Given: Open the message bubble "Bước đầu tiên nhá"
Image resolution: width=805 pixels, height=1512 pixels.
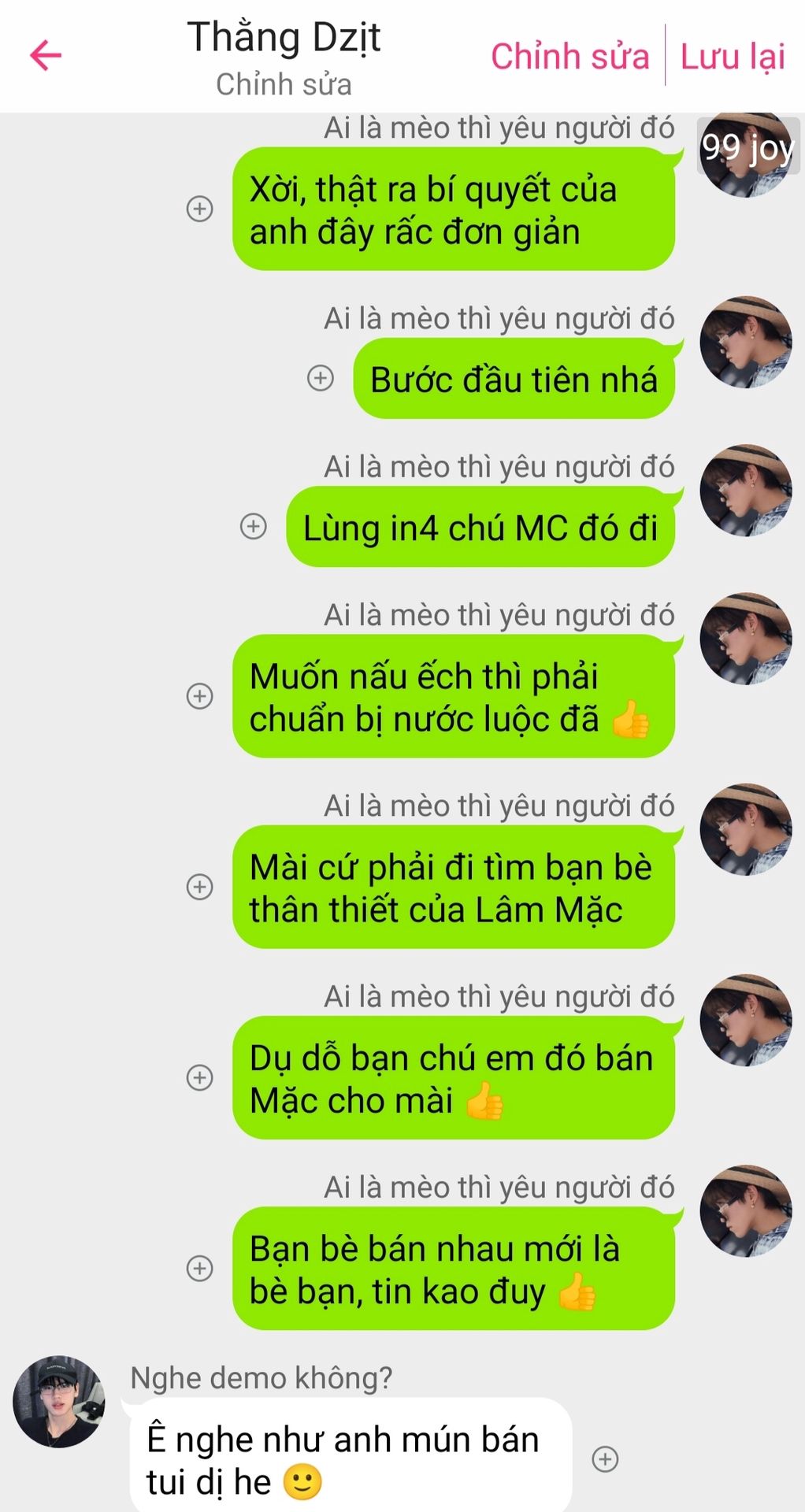Looking at the screenshot, I should (514, 379).
